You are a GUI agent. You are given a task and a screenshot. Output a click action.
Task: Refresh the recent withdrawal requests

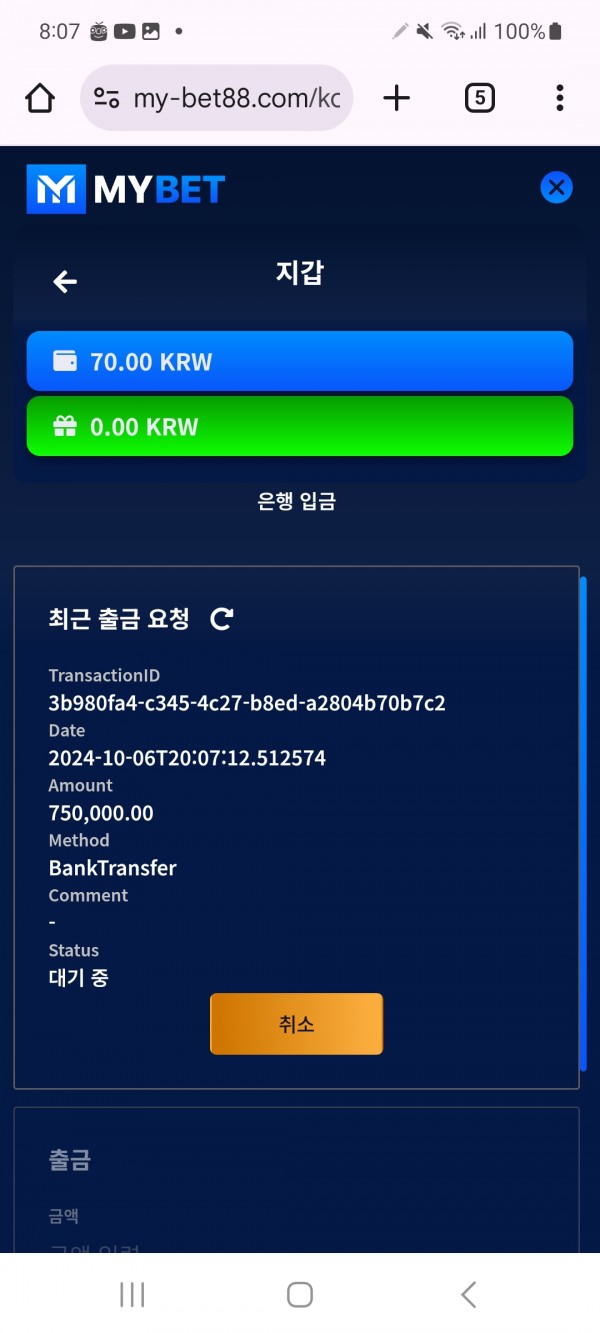[222, 619]
